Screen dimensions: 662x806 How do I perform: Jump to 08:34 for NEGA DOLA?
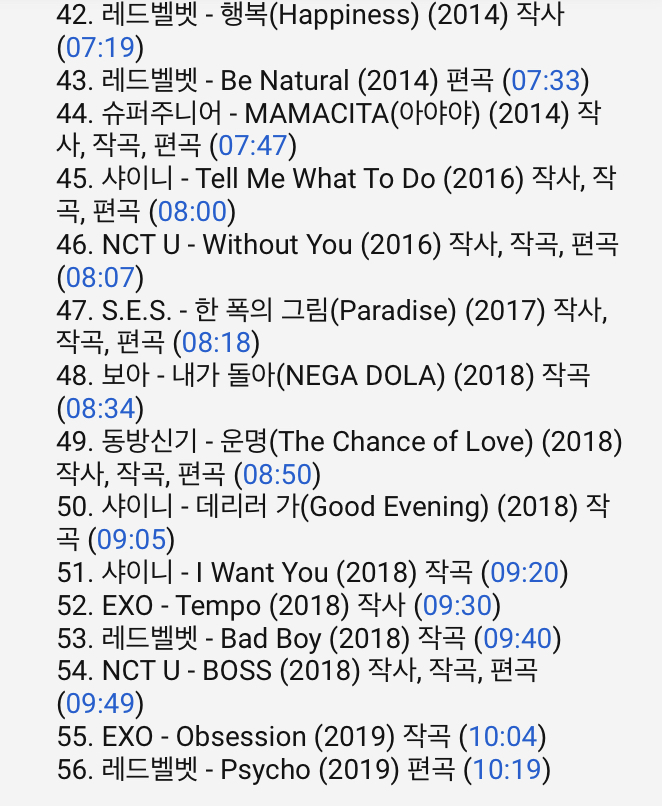tap(100, 408)
